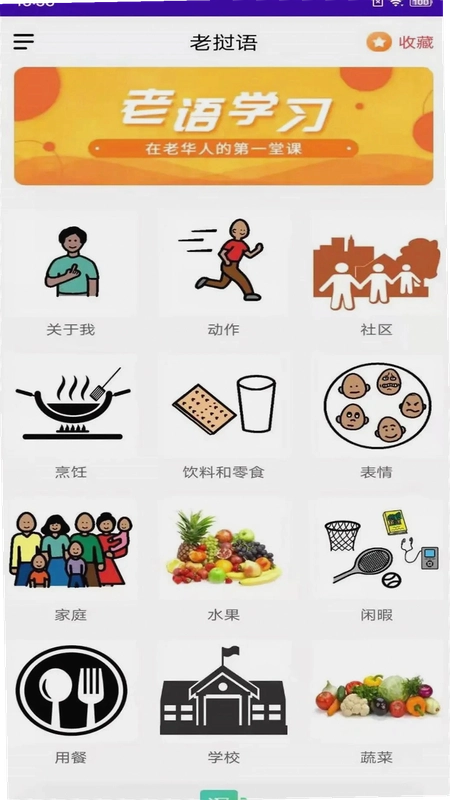Open the 收藏 favorites
Viewport: 450px width, 800px height.
[400, 42]
